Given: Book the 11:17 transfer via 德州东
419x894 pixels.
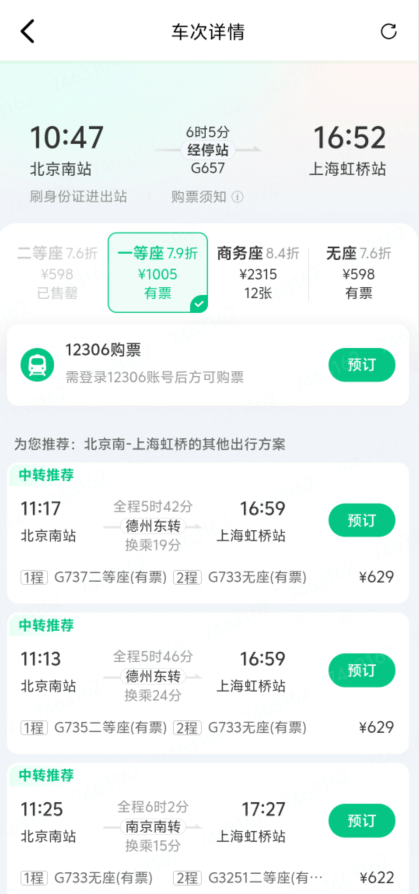Looking at the screenshot, I should click(x=361, y=520).
